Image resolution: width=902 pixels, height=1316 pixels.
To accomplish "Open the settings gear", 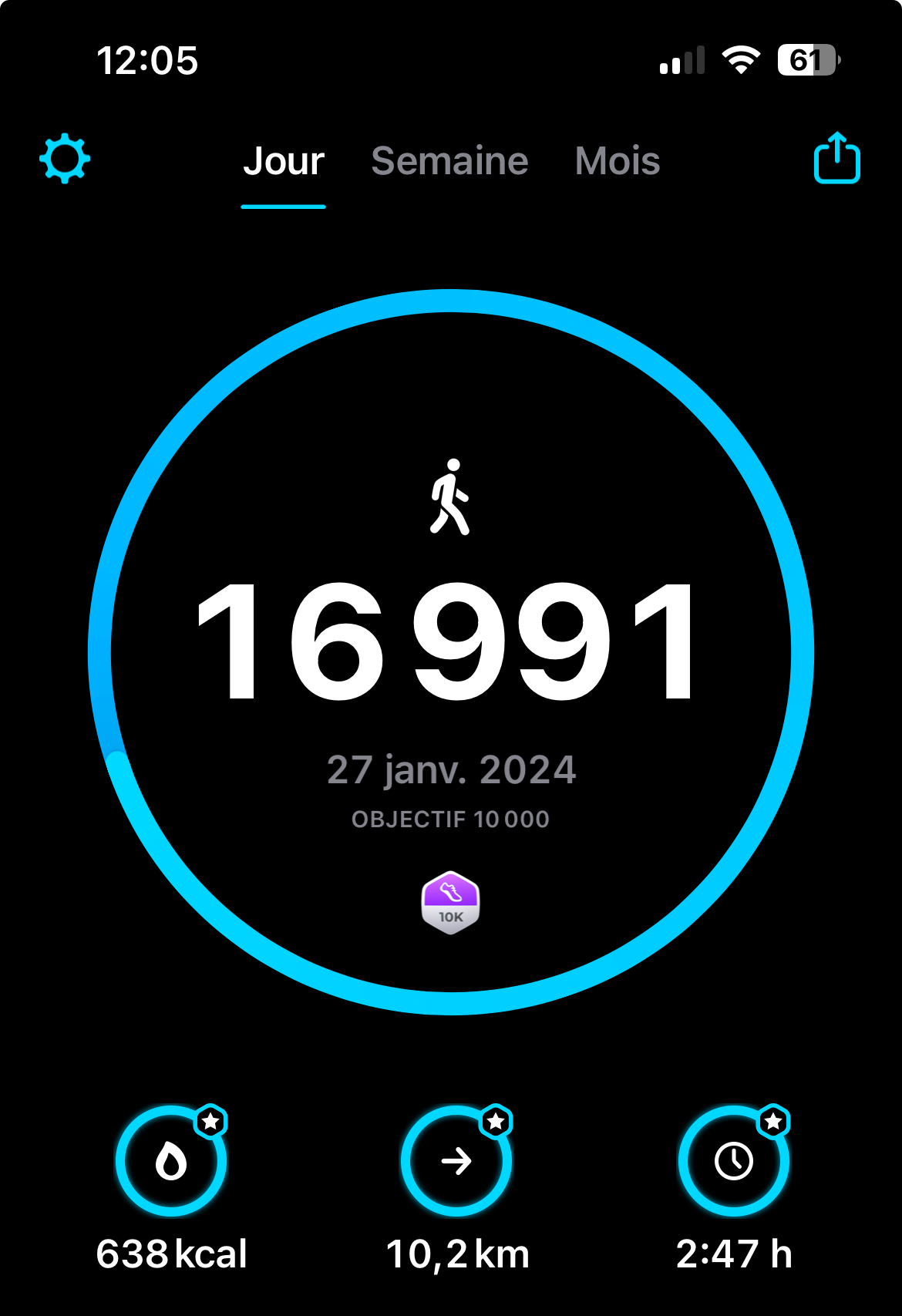I will click(x=65, y=159).
